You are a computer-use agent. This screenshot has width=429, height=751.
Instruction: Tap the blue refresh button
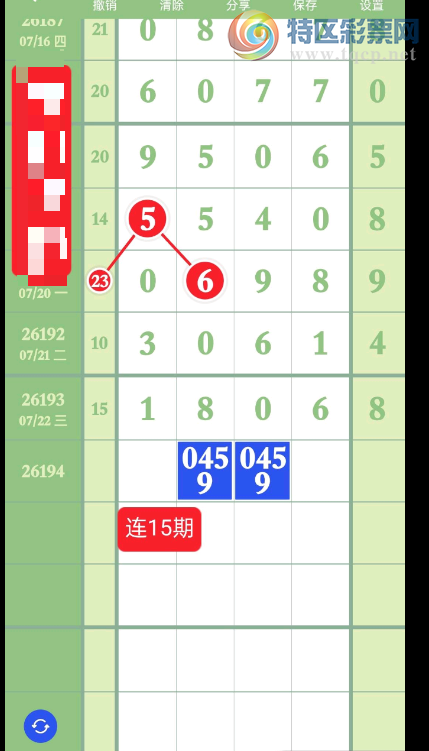coord(41,726)
